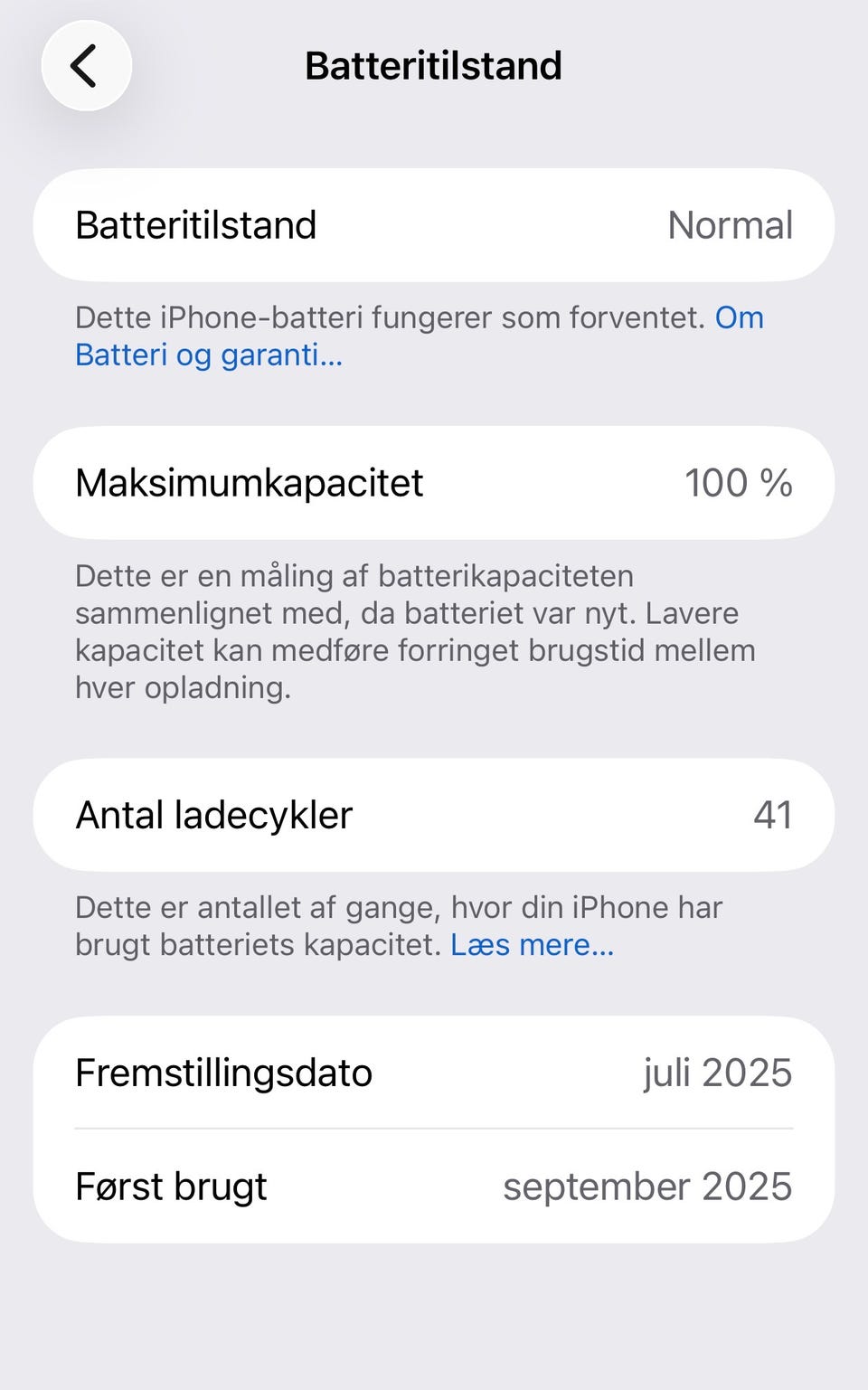The height and width of the screenshot is (1390, 868).
Task: Select the "september 2025" first-used value
Action: click(647, 1186)
